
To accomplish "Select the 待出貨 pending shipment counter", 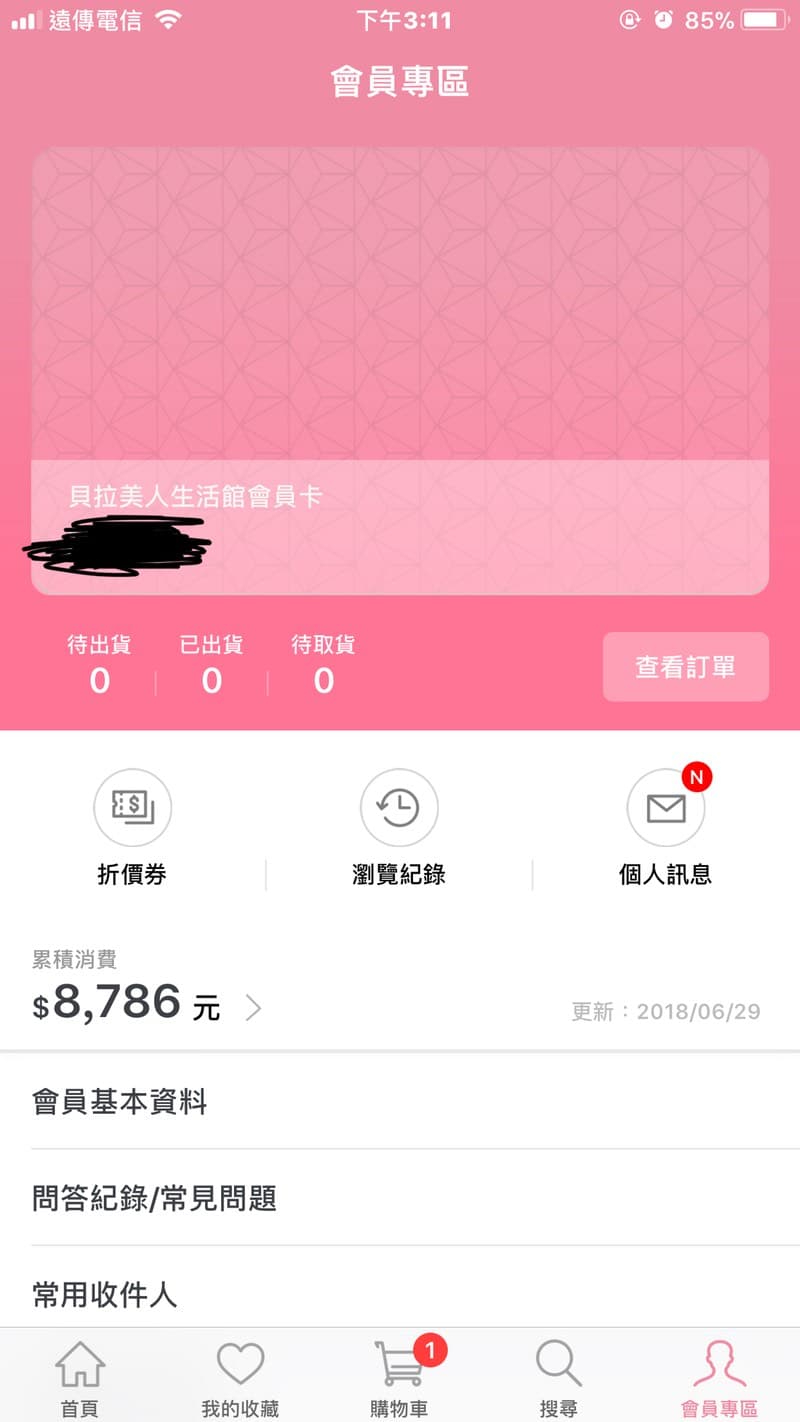I will 99,665.
